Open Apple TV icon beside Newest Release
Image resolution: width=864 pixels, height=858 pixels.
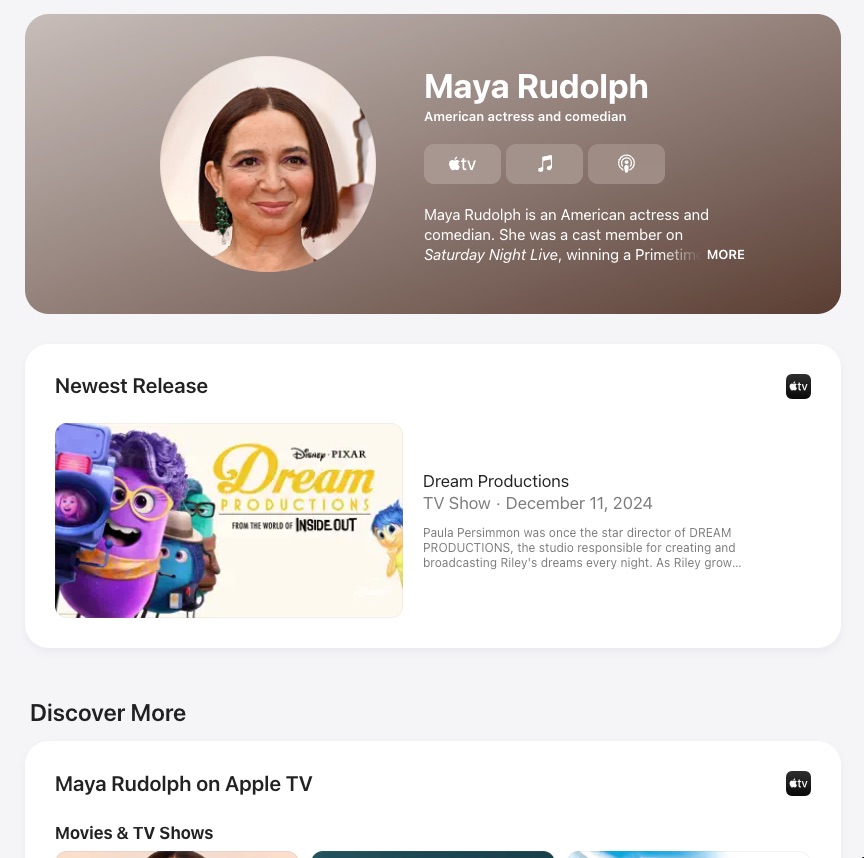coord(798,387)
